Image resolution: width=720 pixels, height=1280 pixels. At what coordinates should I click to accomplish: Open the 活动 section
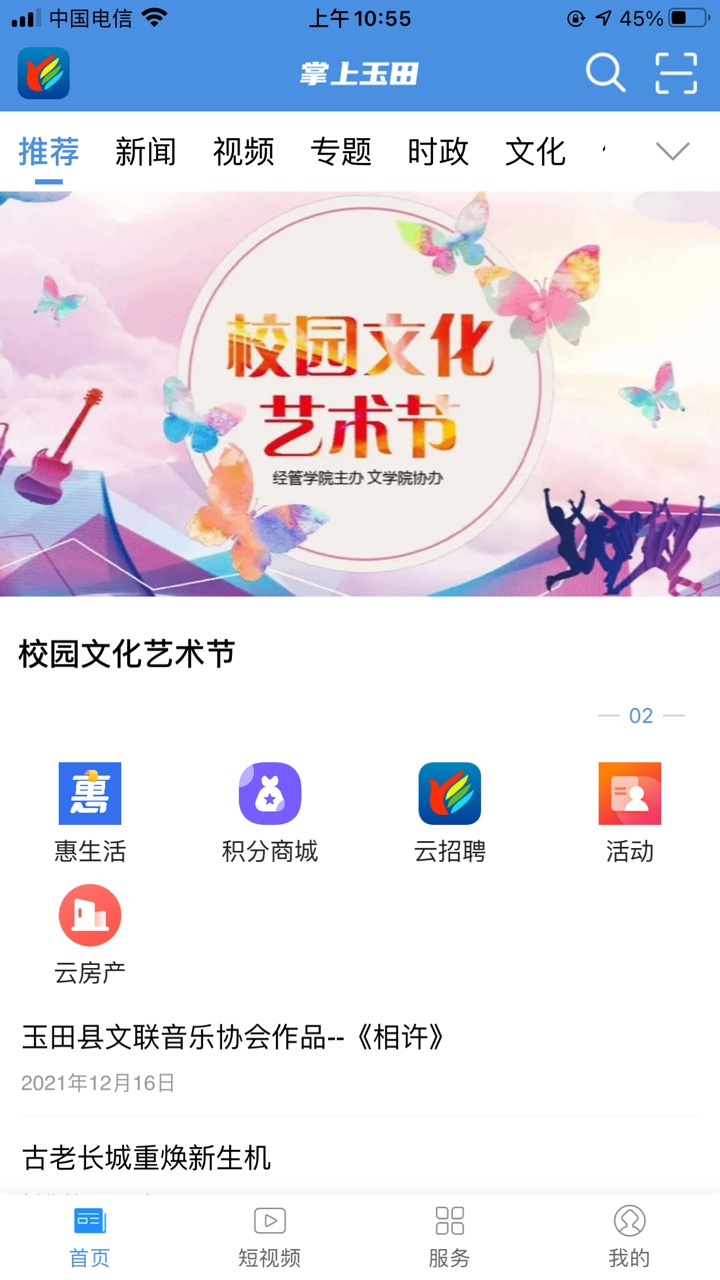point(630,812)
